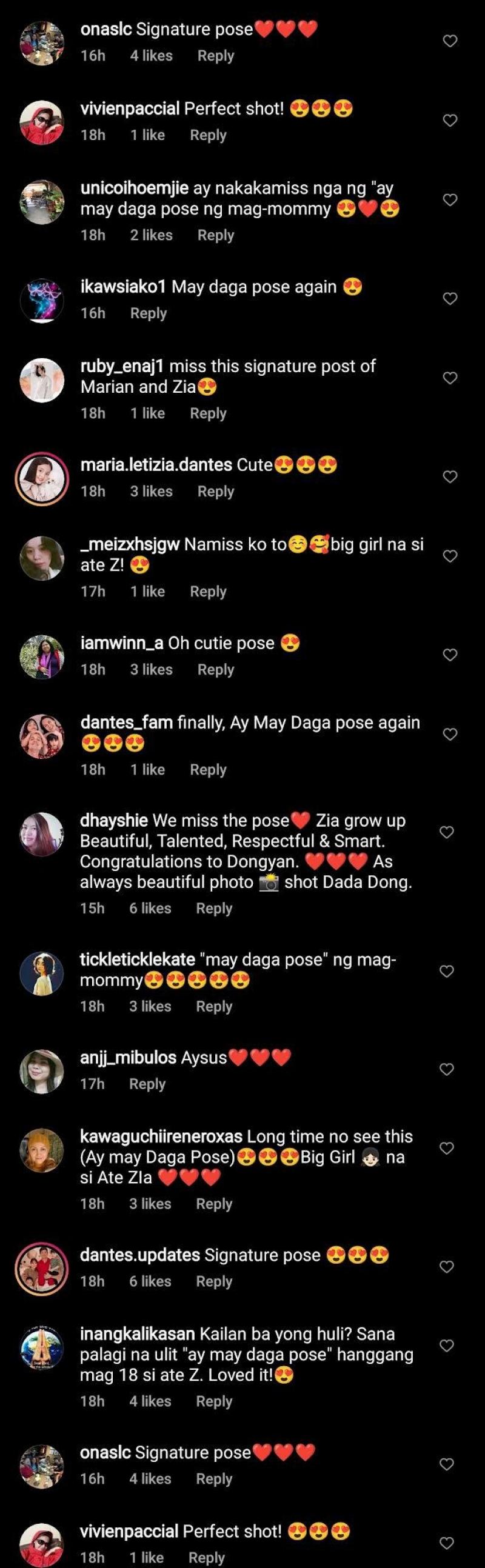
Task: Open maria.letizia.dantes profile picture
Action: tap(42, 478)
